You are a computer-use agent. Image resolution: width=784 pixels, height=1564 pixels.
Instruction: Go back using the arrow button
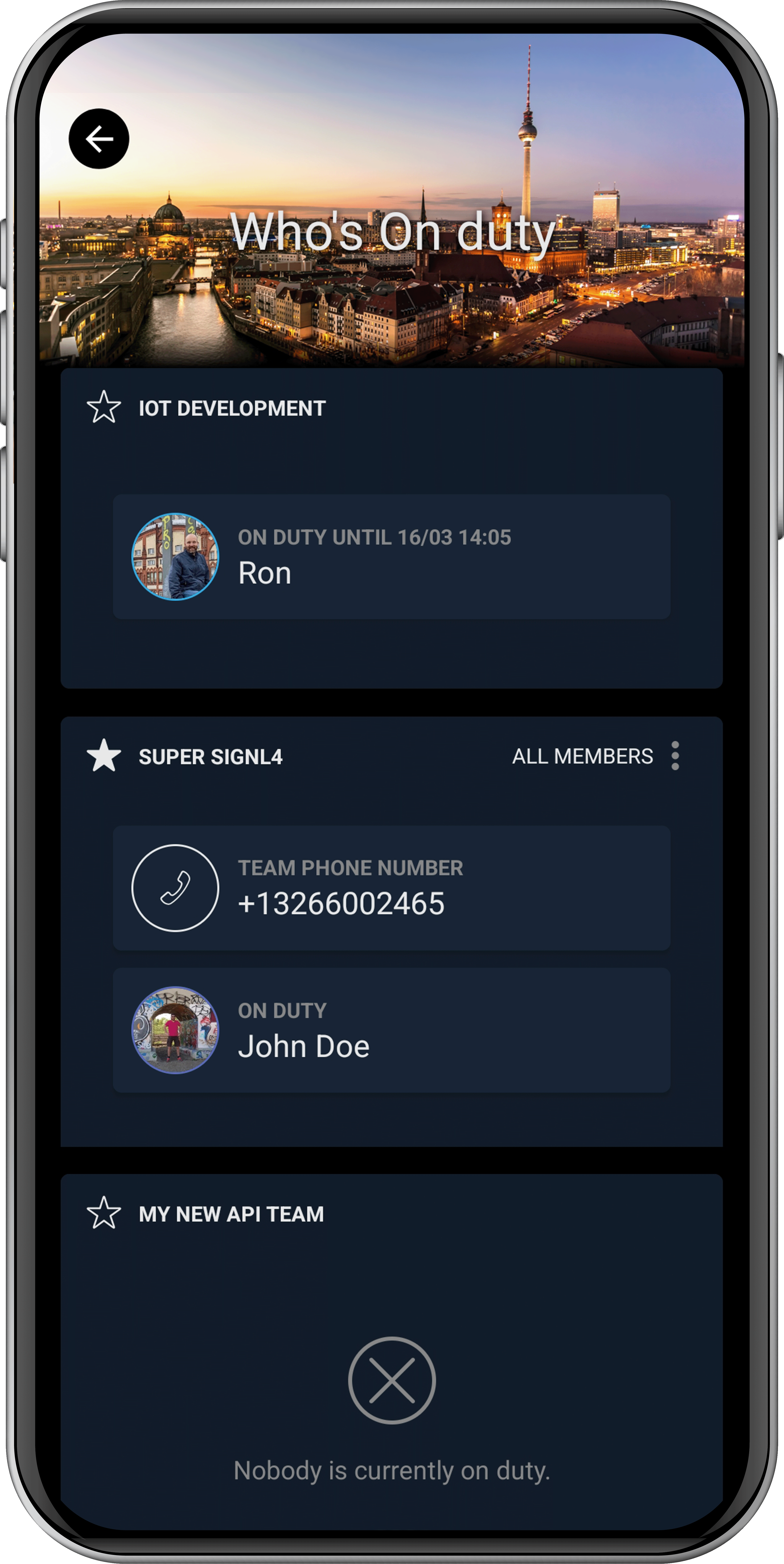(99, 139)
